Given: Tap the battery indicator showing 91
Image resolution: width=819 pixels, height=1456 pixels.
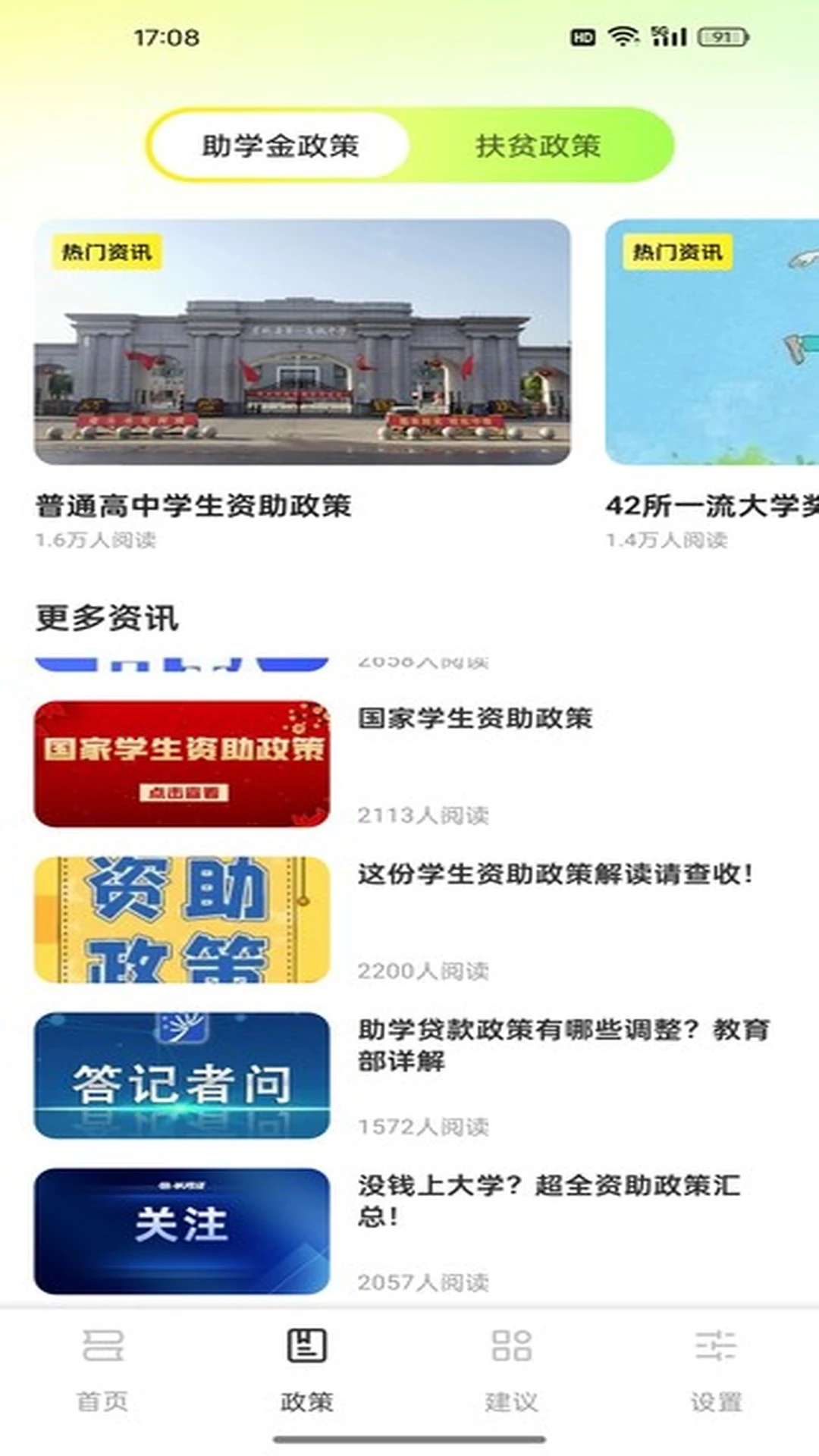Looking at the screenshot, I should click(720, 34).
